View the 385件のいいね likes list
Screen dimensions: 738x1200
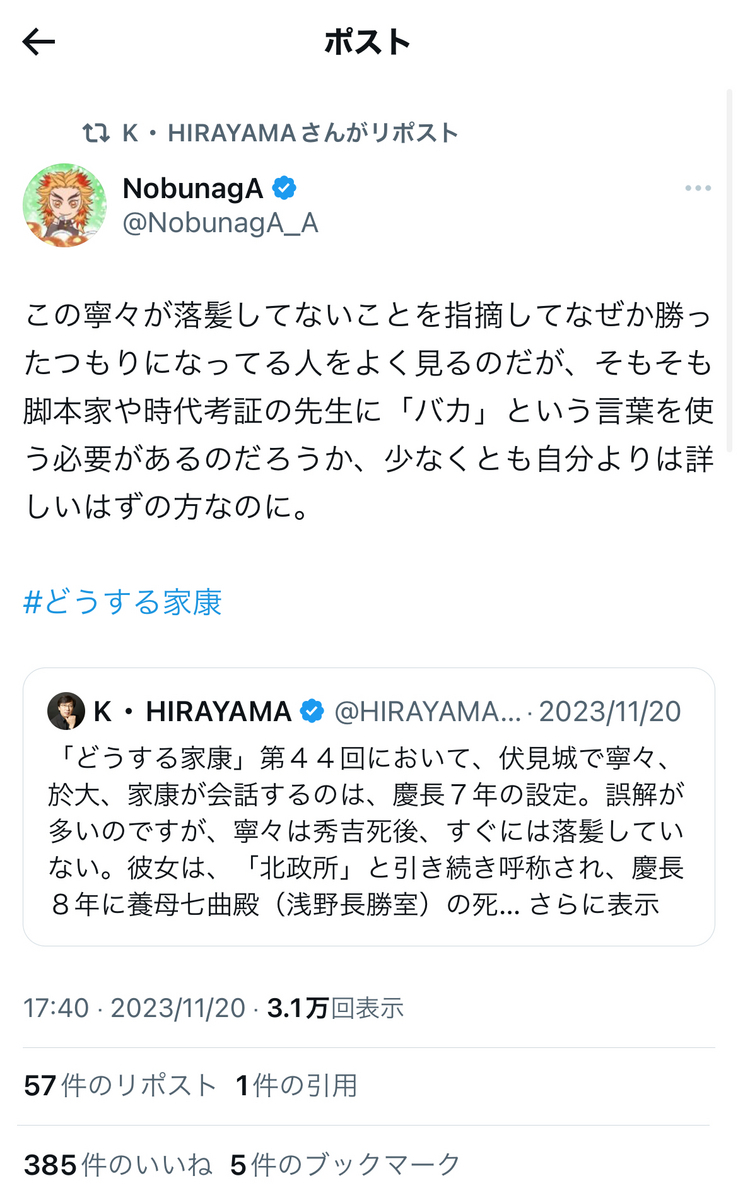pos(118,1164)
